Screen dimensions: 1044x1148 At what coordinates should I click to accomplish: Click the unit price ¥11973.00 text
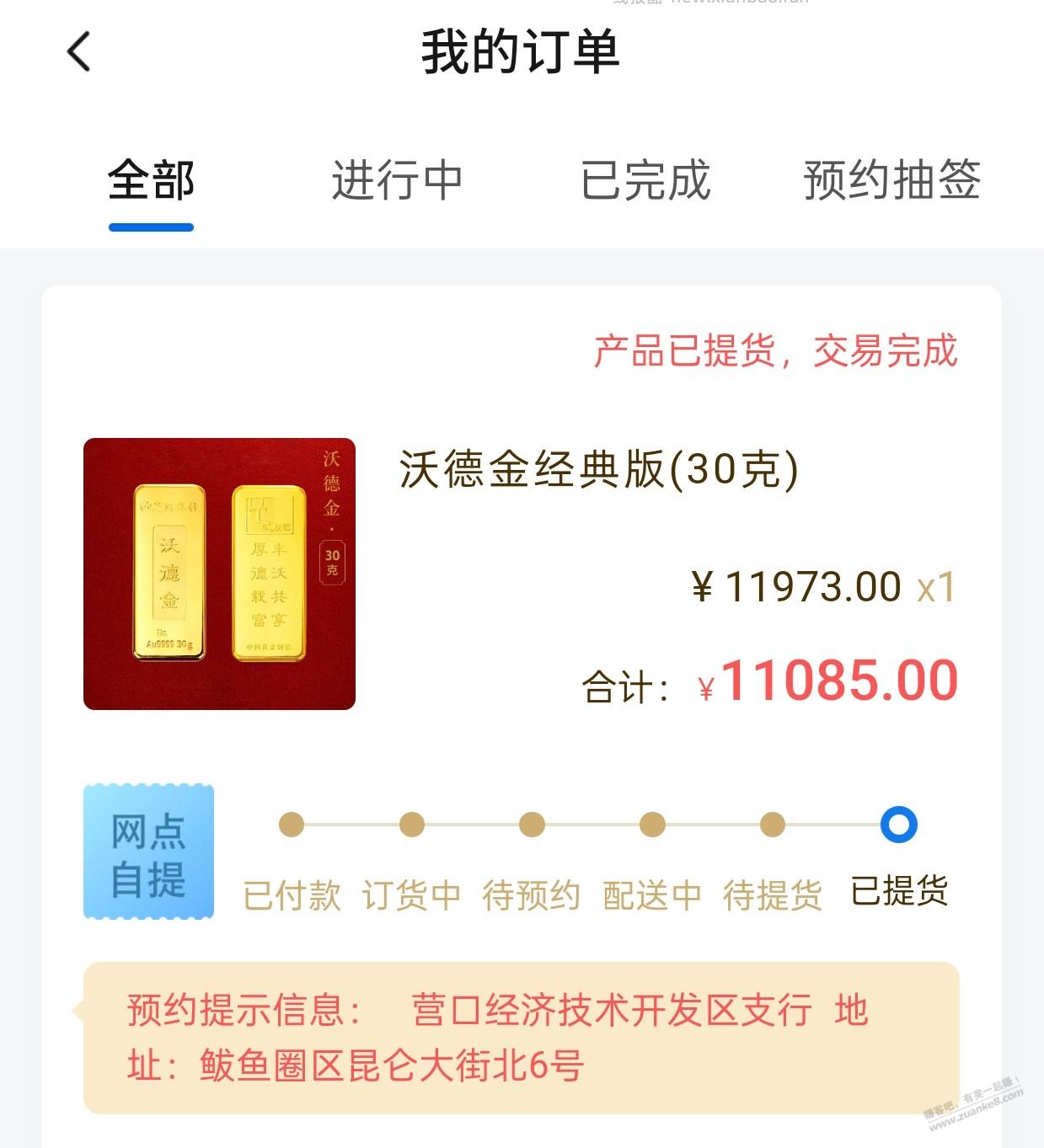pos(792,585)
